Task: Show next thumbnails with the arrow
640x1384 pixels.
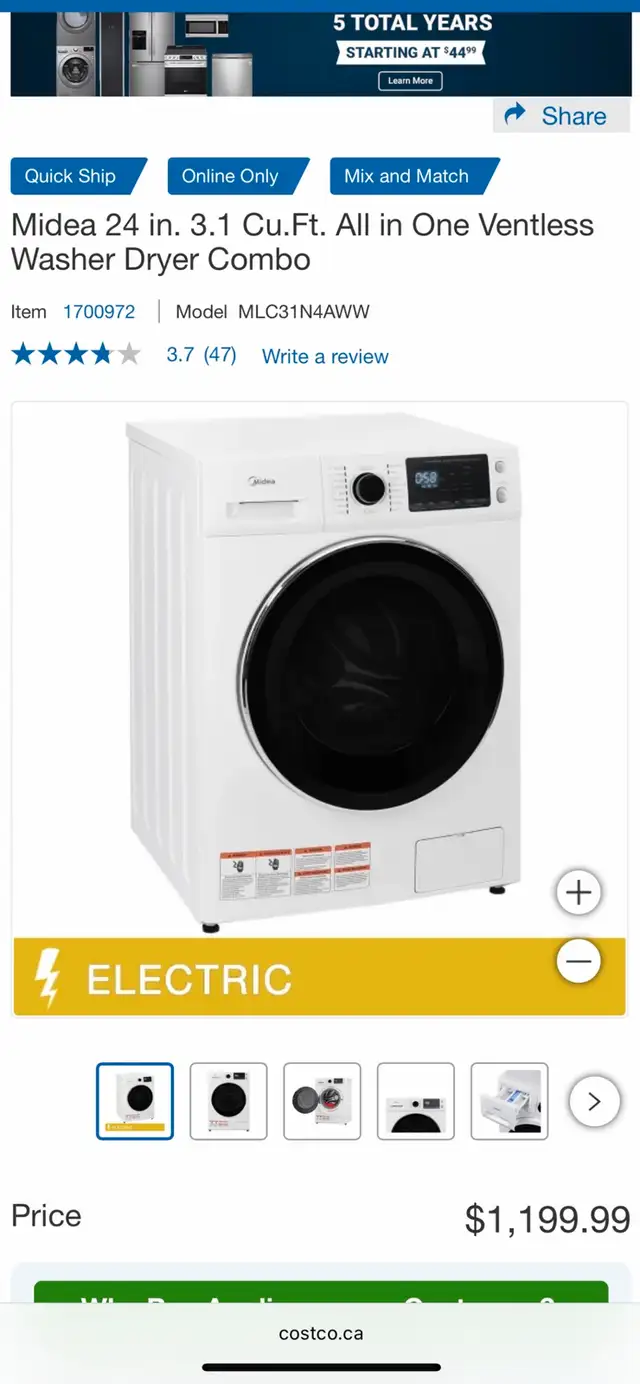Action: pyautogui.click(x=594, y=1102)
